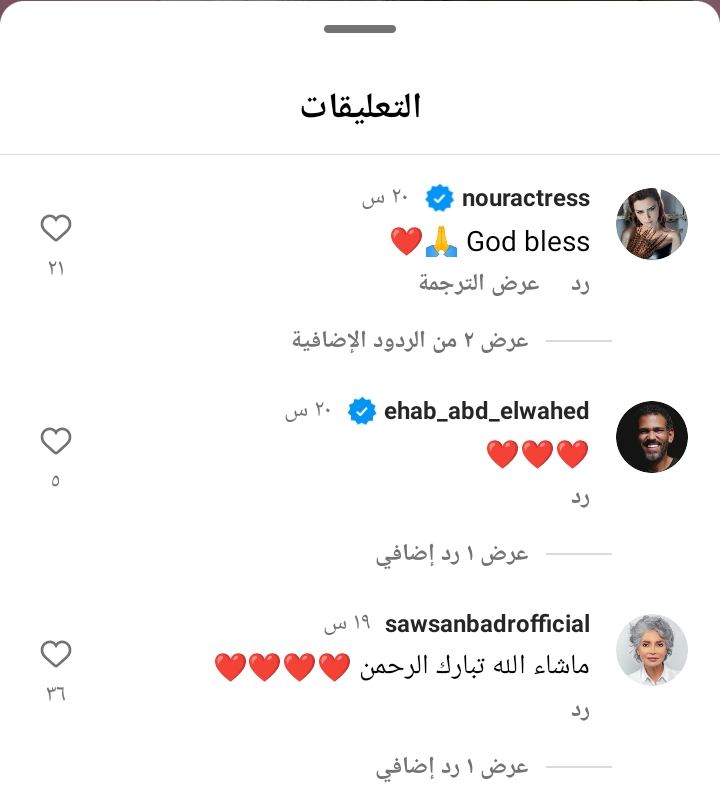Tap the nouractress username

coord(526,198)
